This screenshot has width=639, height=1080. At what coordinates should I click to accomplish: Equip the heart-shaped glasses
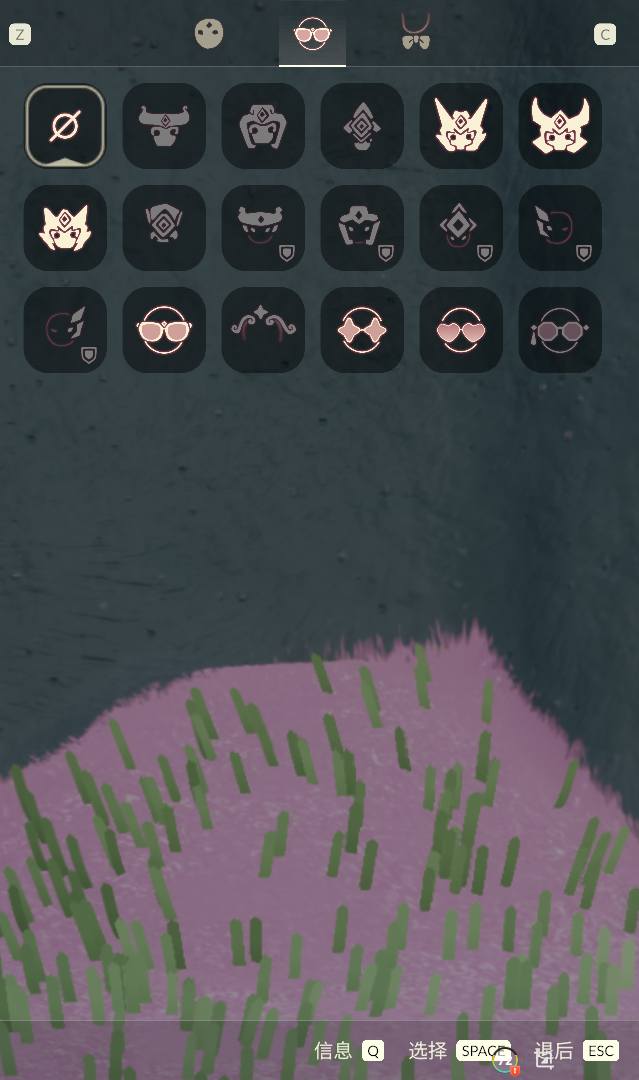pyautogui.click(x=461, y=330)
